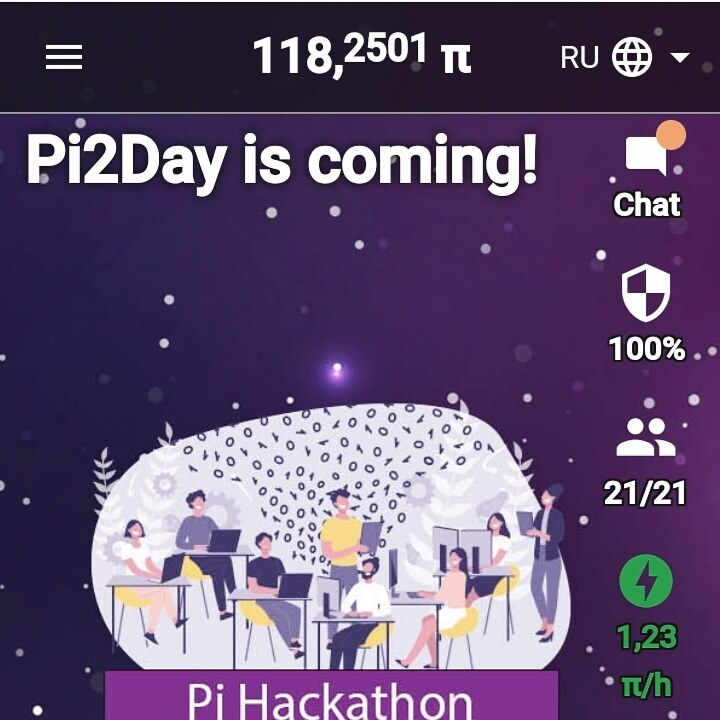This screenshot has height=720, width=720.
Task: Expand the RU language dropdown
Action: [625, 57]
